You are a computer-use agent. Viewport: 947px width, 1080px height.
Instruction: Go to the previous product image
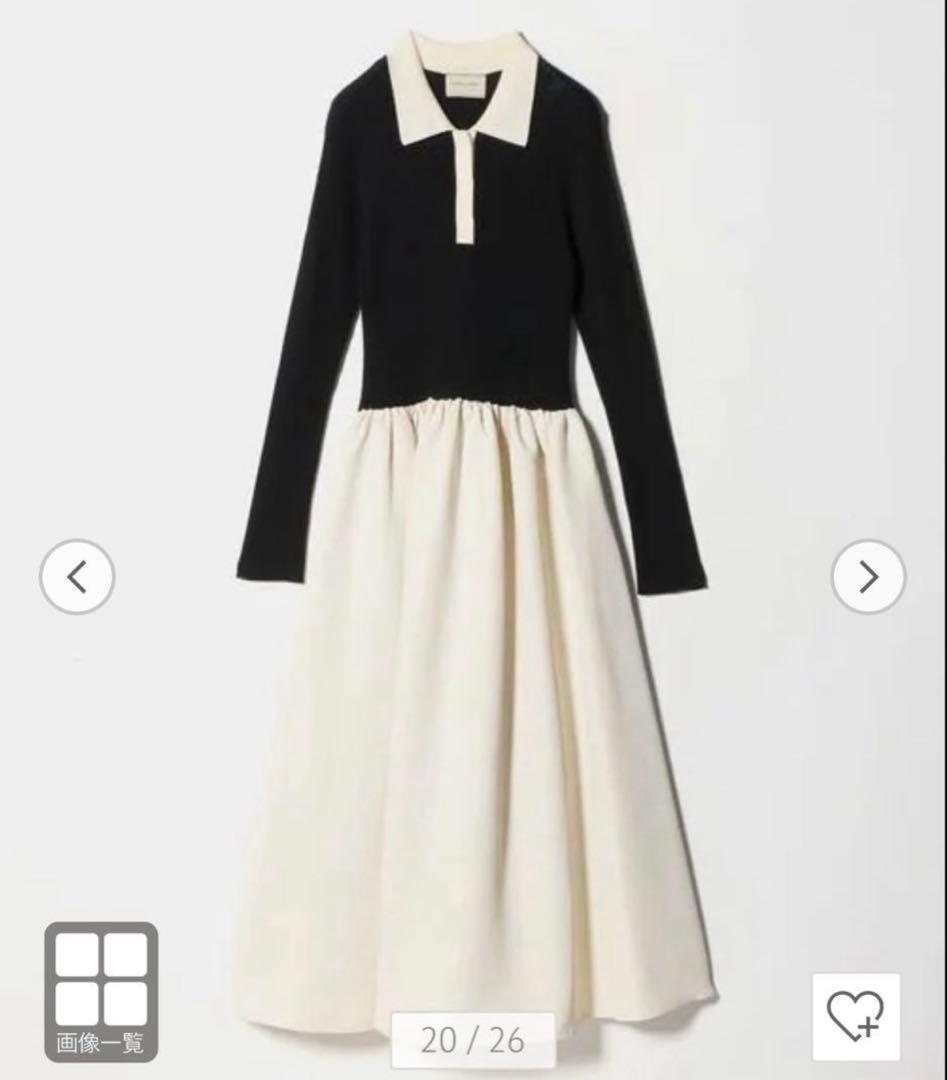[x=77, y=576]
